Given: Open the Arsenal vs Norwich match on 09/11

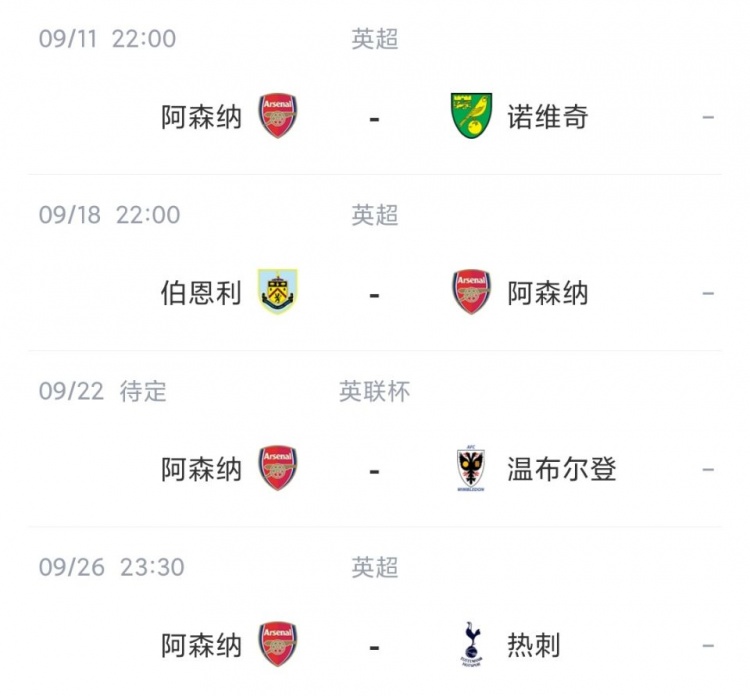Looking at the screenshot, I should (375, 117).
